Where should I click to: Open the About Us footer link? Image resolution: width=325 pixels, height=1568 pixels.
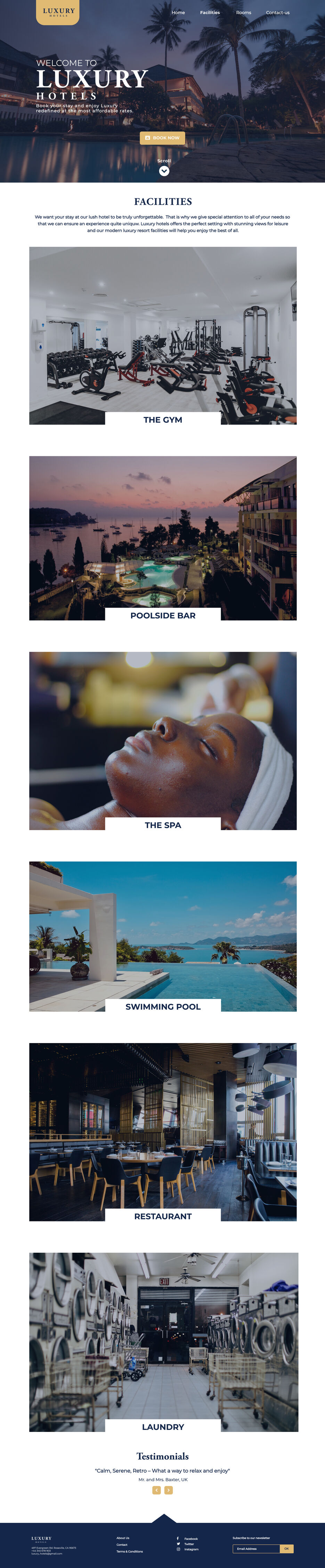[123, 1537]
